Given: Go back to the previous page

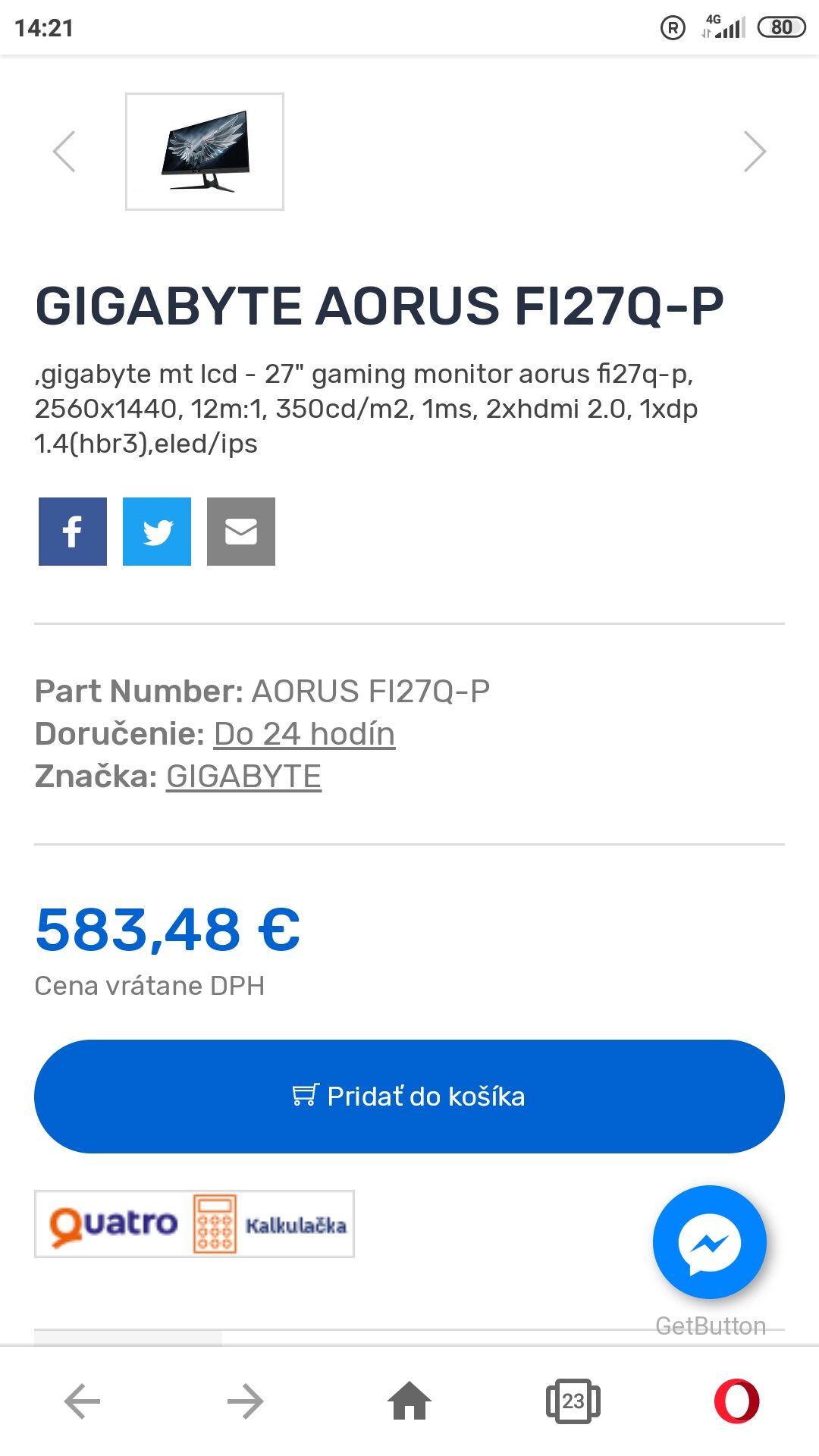Looking at the screenshot, I should 82,1401.
